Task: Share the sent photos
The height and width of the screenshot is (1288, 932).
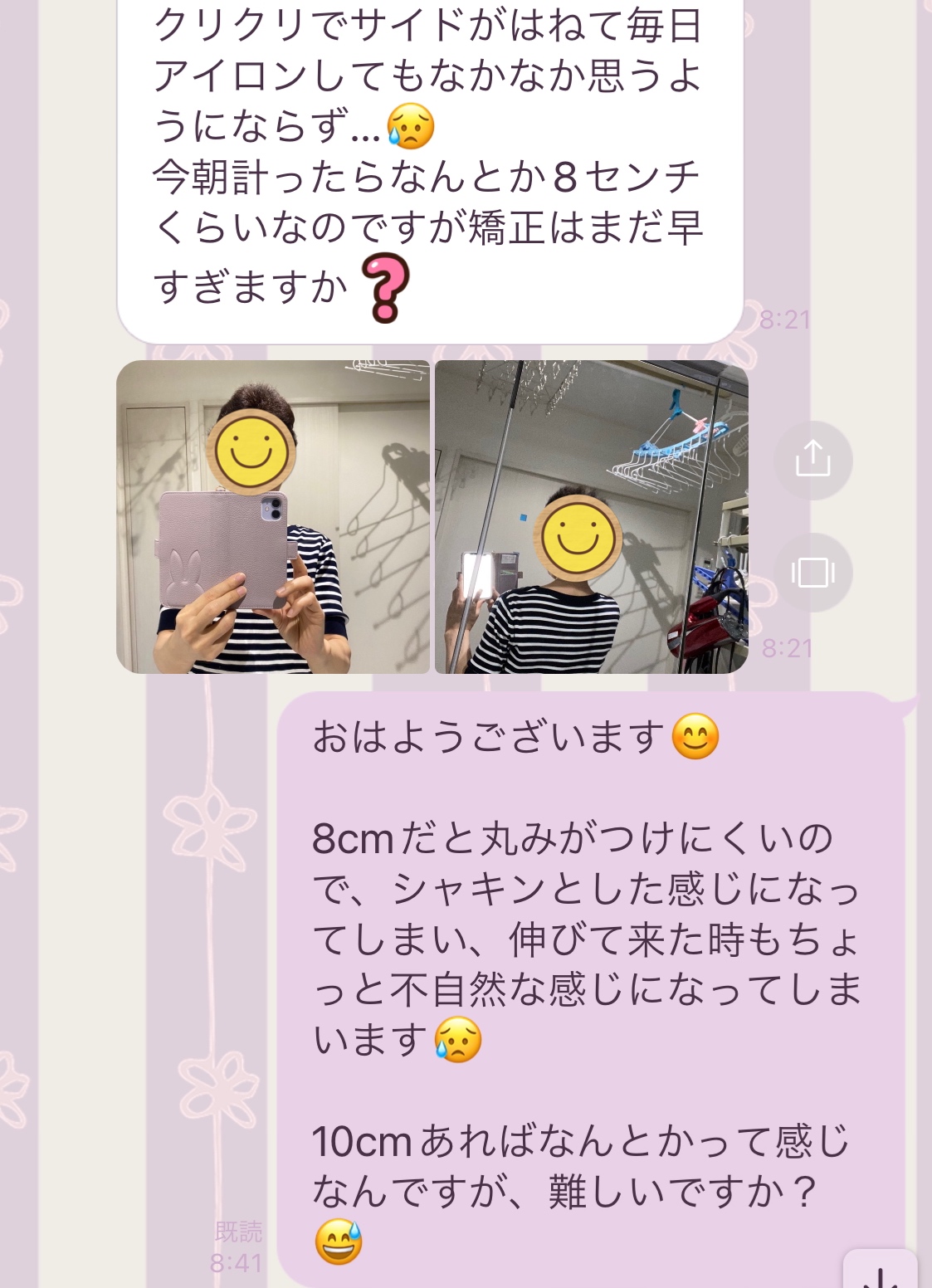Action: (x=812, y=460)
